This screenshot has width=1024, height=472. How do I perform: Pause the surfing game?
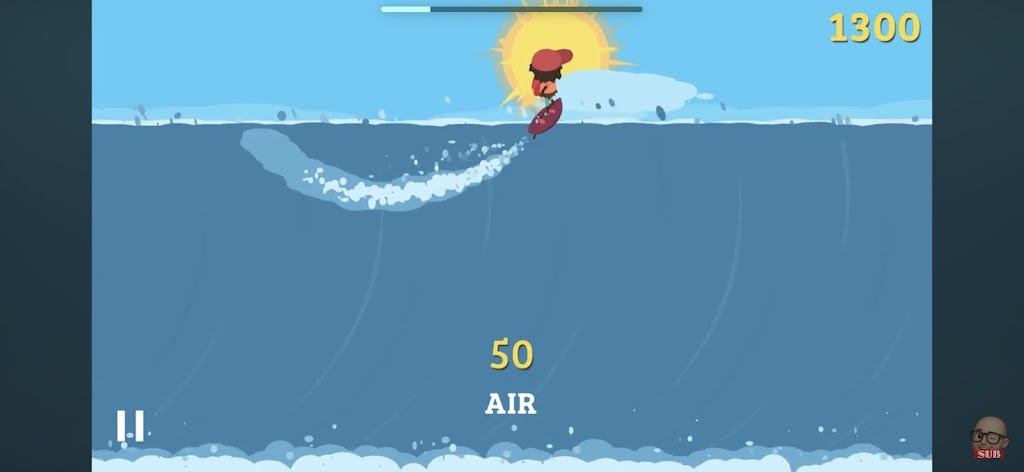[130, 425]
